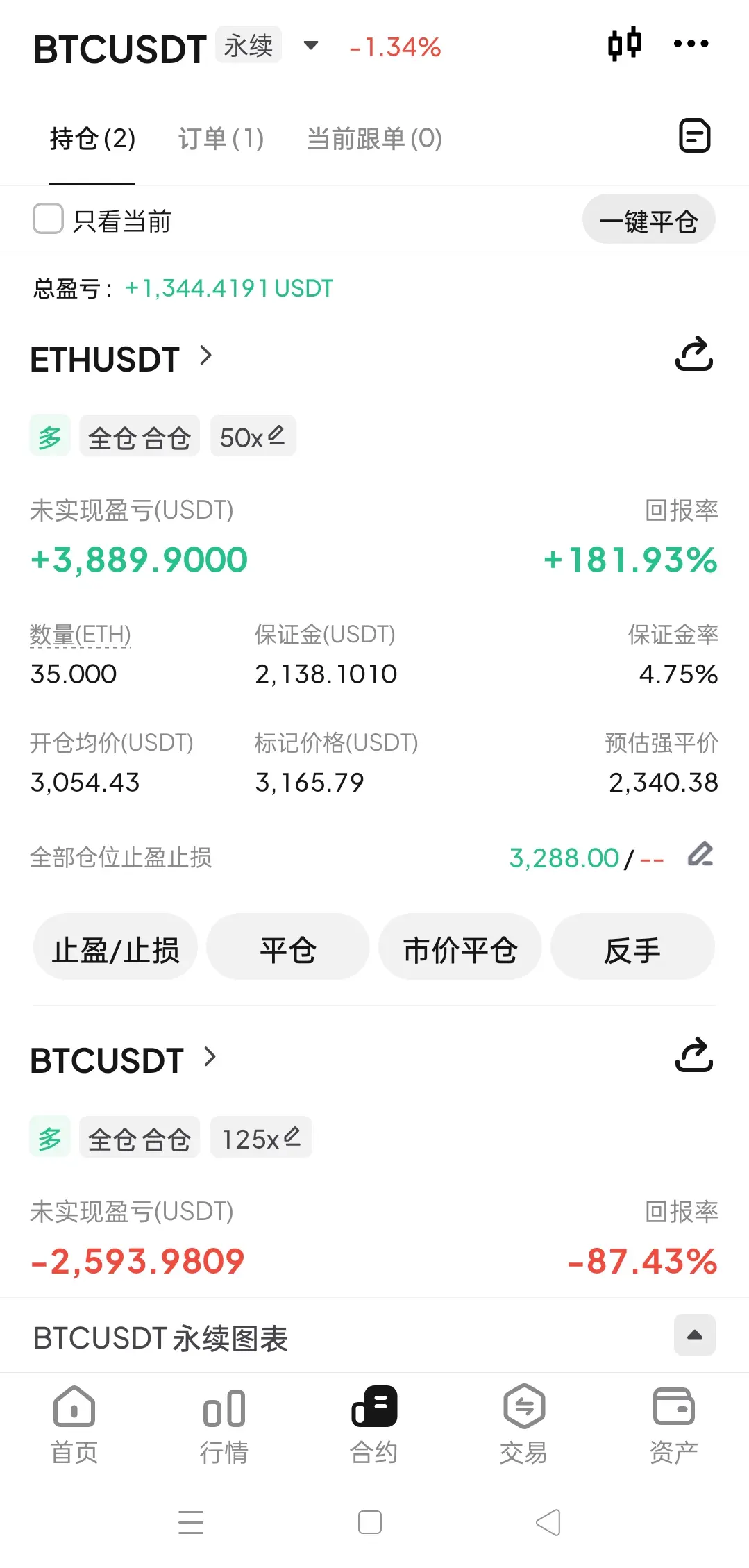Screen dimensions: 749x1568
Task: Open the candlestick chart icon
Action: click(x=623, y=44)
